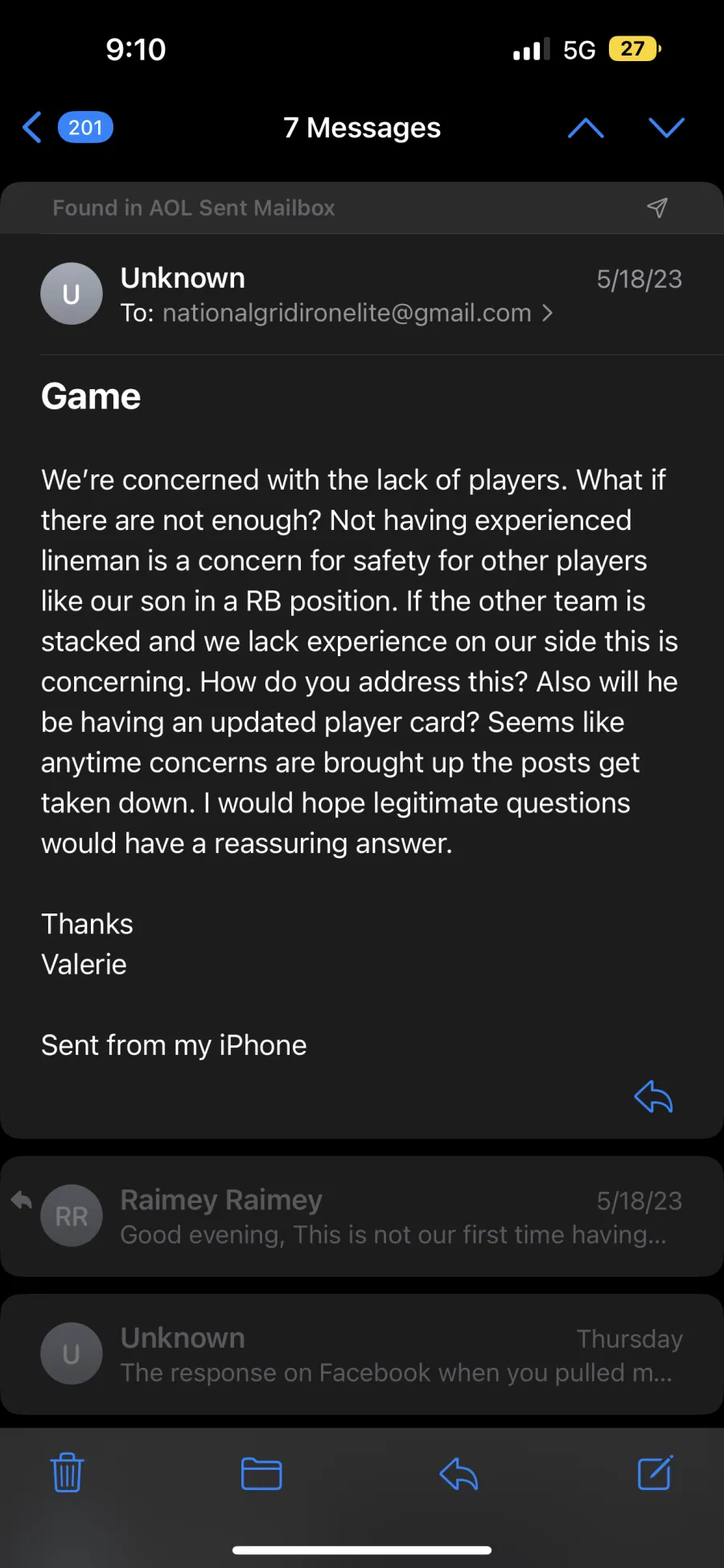Screen dimensions: 724x1568
Task: Go back to the mailbox list
Action: (34, 127)
